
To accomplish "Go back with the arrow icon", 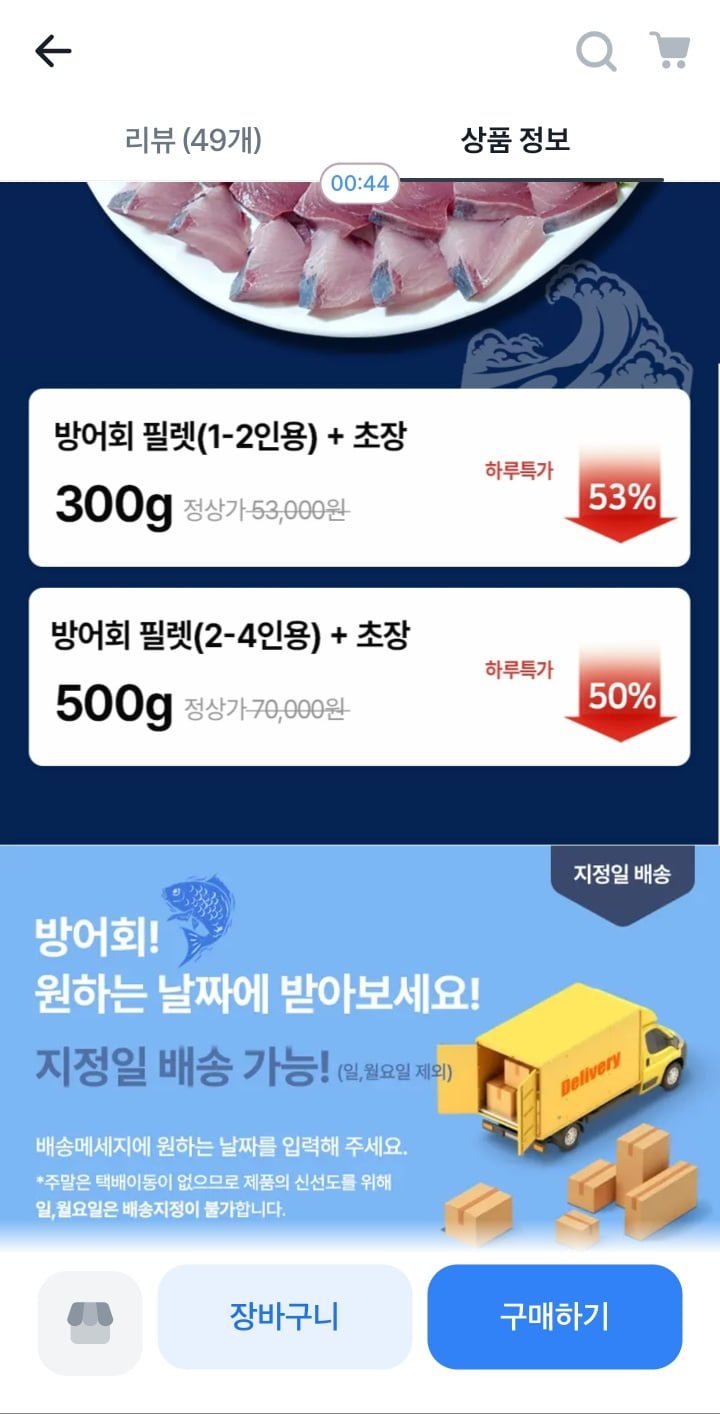I will tap(53, 51).
